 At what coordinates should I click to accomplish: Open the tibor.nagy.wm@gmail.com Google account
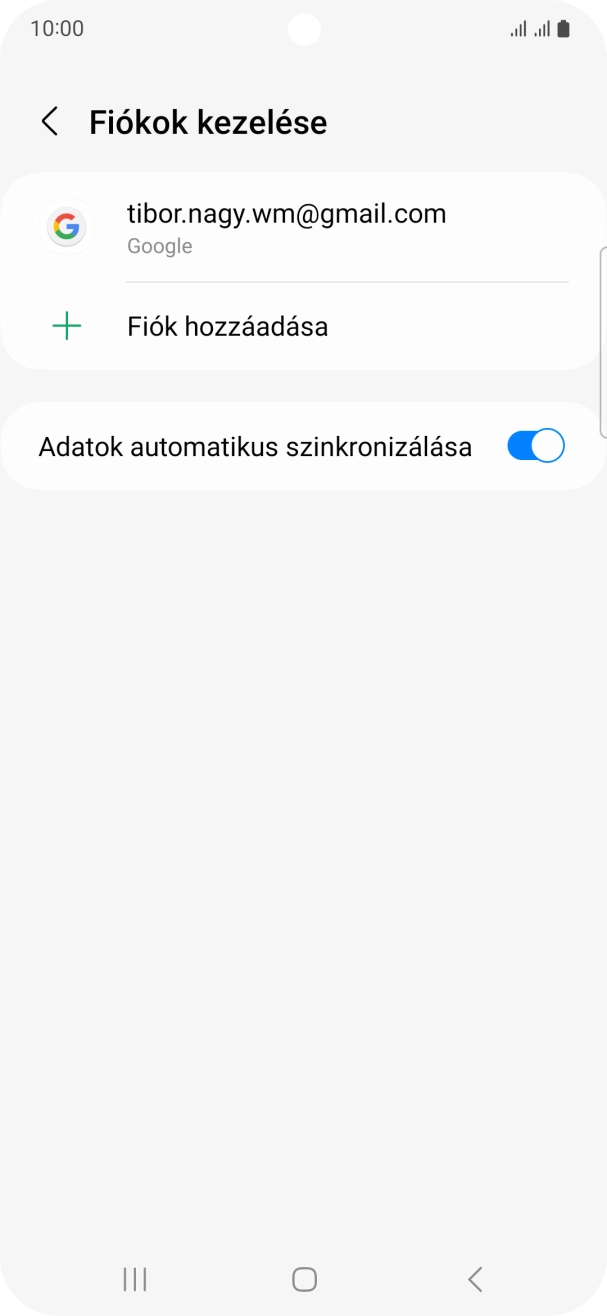pyautogui.click(x=286, y=227)
